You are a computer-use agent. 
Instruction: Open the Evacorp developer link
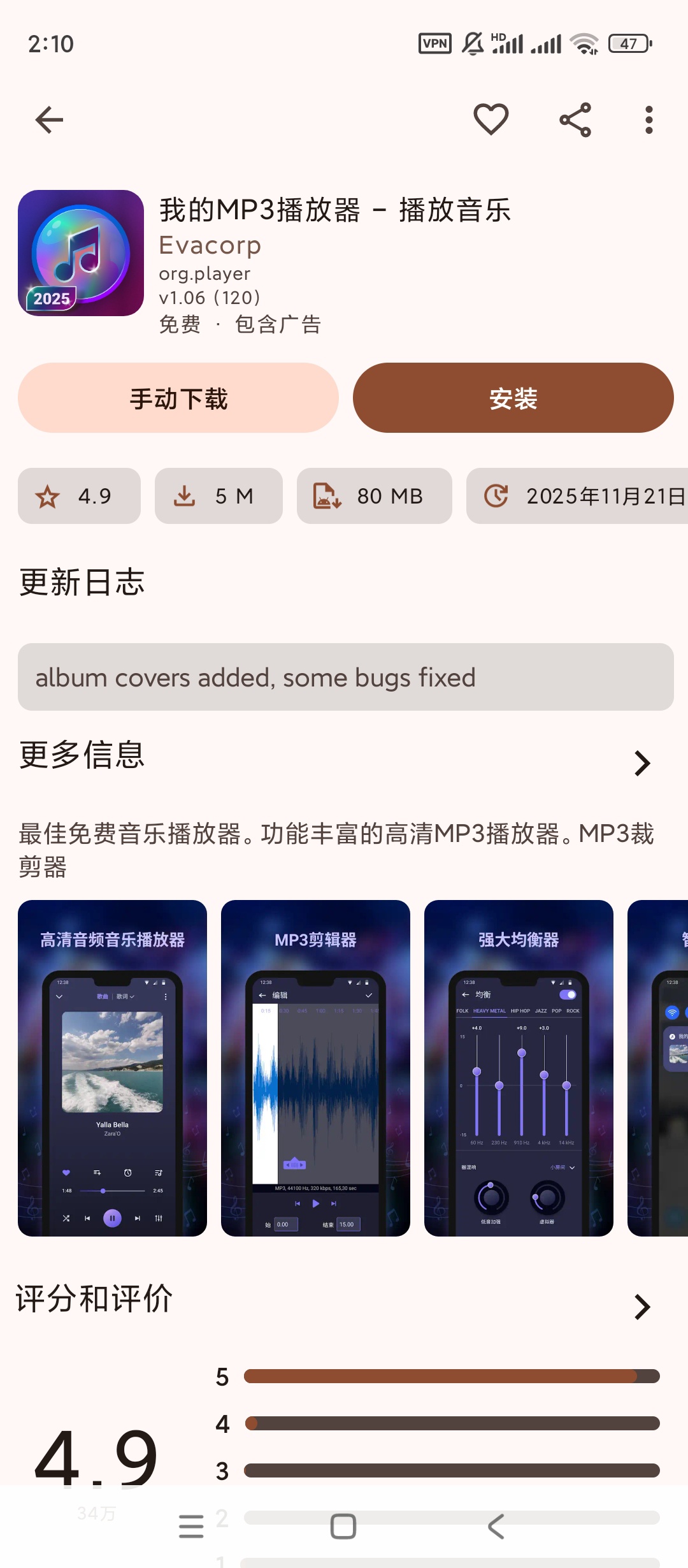coord(210,245)
